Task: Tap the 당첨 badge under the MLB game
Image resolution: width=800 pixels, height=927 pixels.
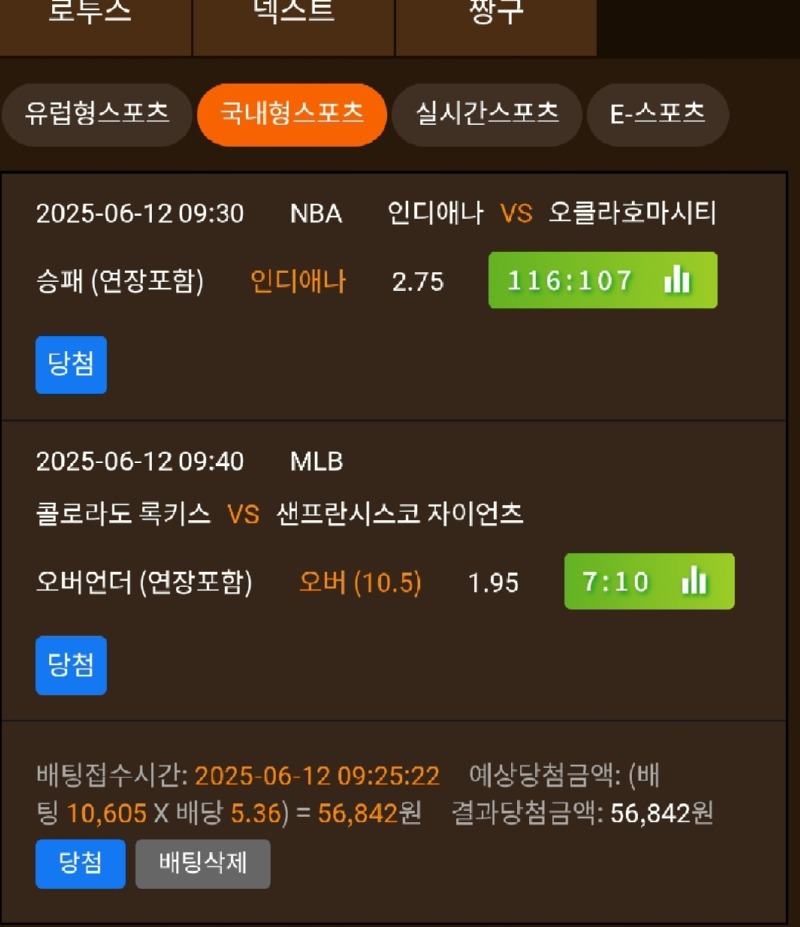Action: (71, 665)
